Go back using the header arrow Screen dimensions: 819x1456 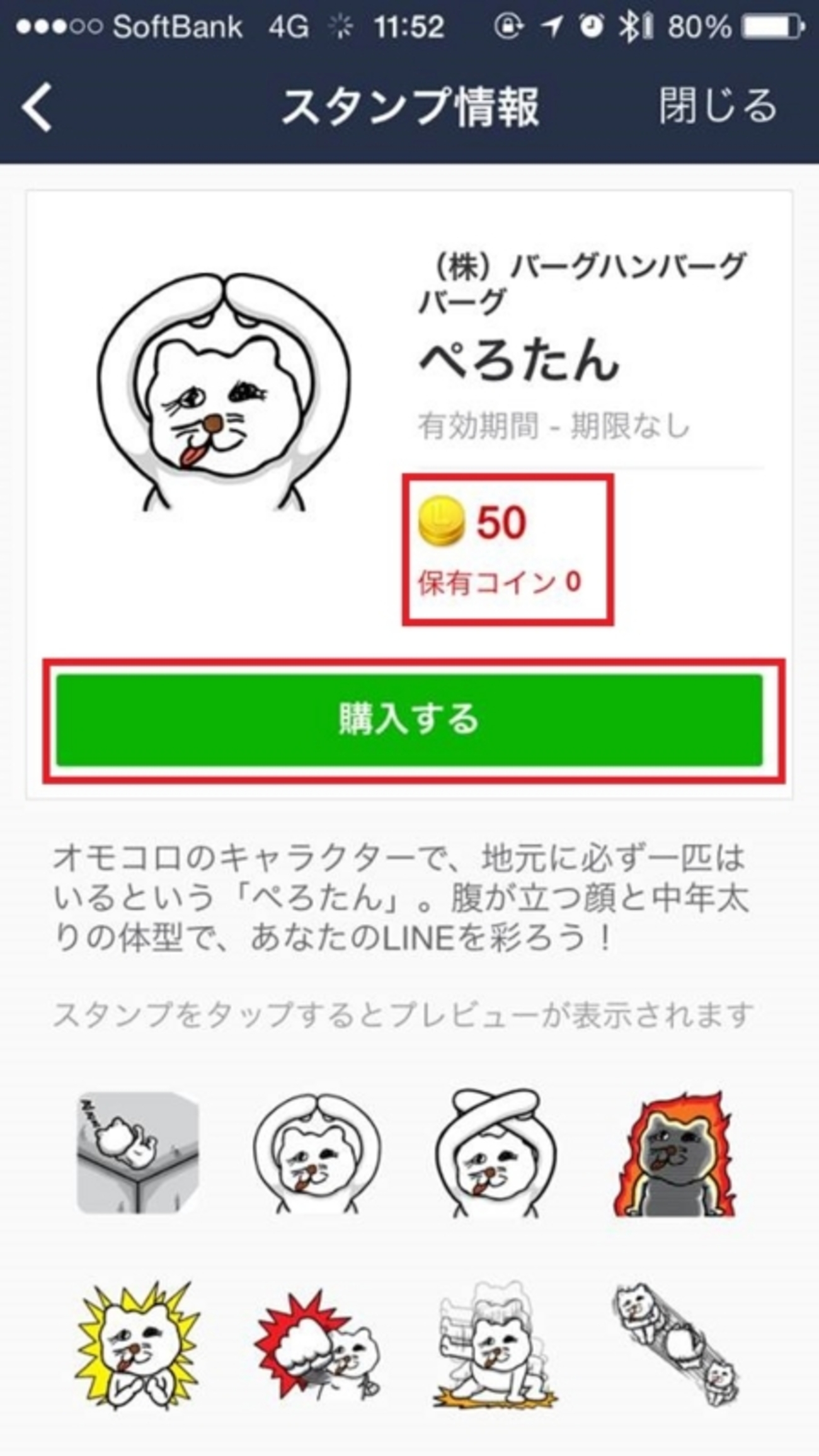37,108
